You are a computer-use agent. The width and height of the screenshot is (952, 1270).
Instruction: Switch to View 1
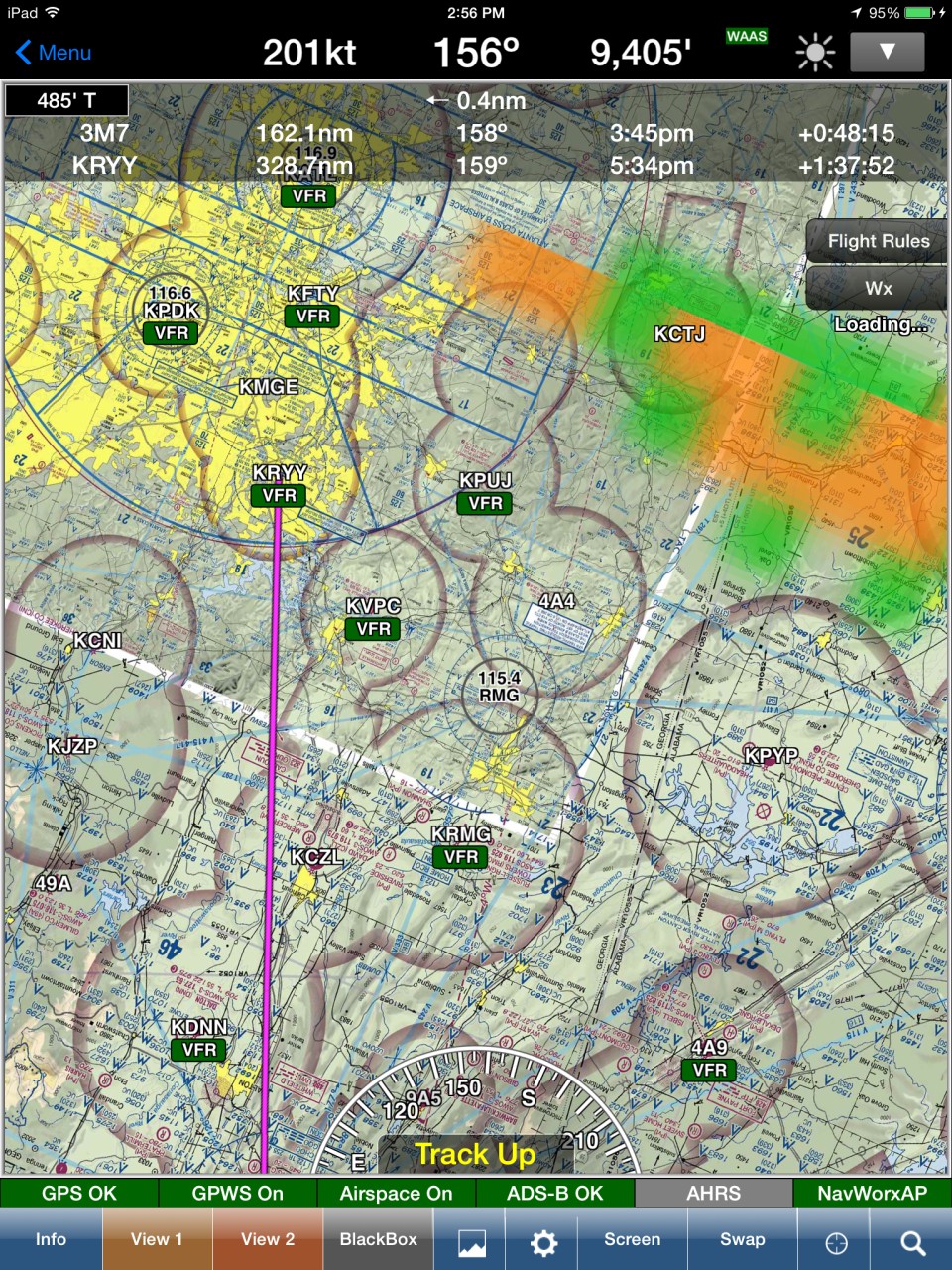pos(157,1239)
